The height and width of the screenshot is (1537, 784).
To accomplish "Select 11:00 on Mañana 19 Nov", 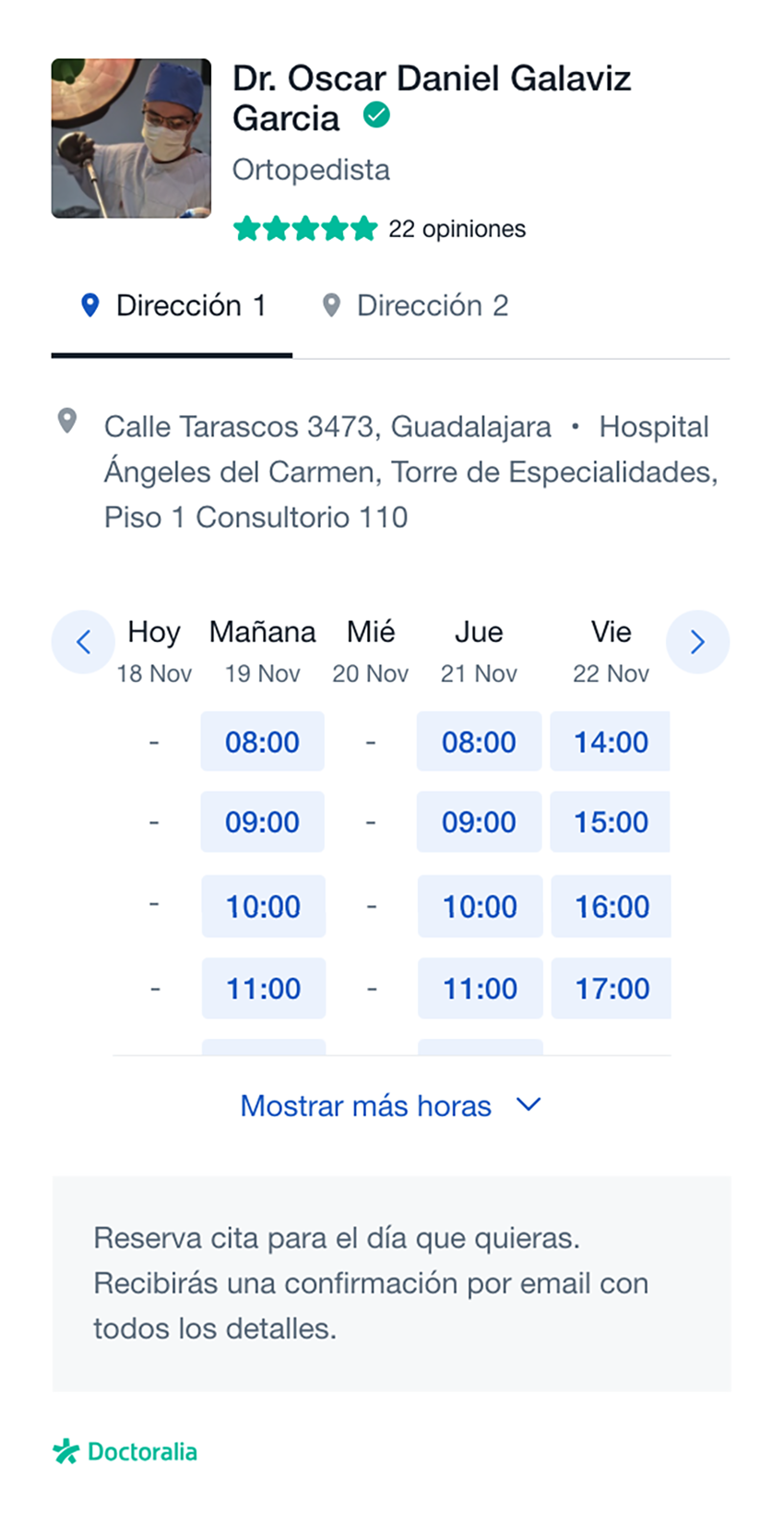I will point(264,988).
